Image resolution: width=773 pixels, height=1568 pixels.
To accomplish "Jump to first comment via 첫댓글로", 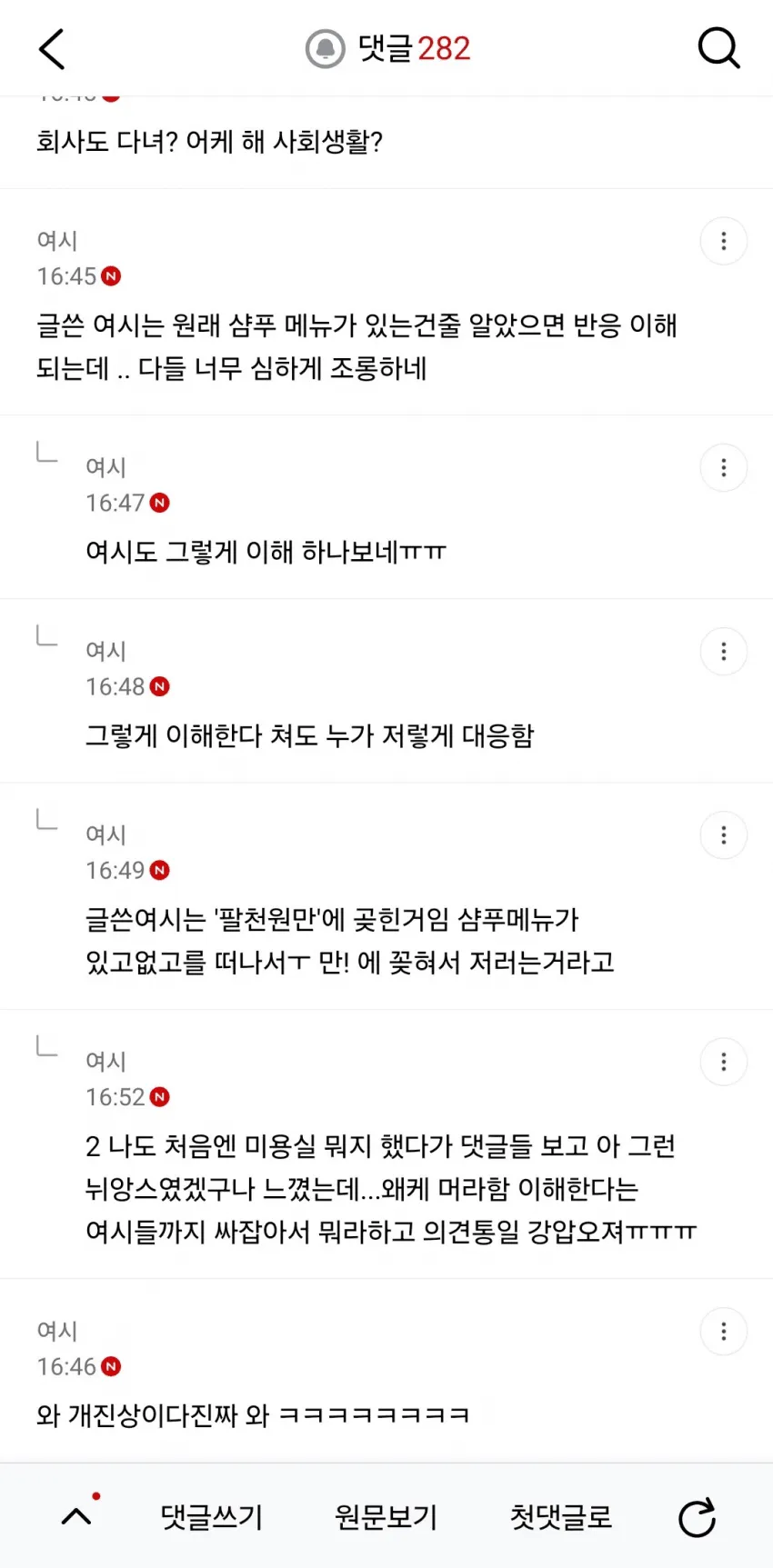I will pos(561,1516).
